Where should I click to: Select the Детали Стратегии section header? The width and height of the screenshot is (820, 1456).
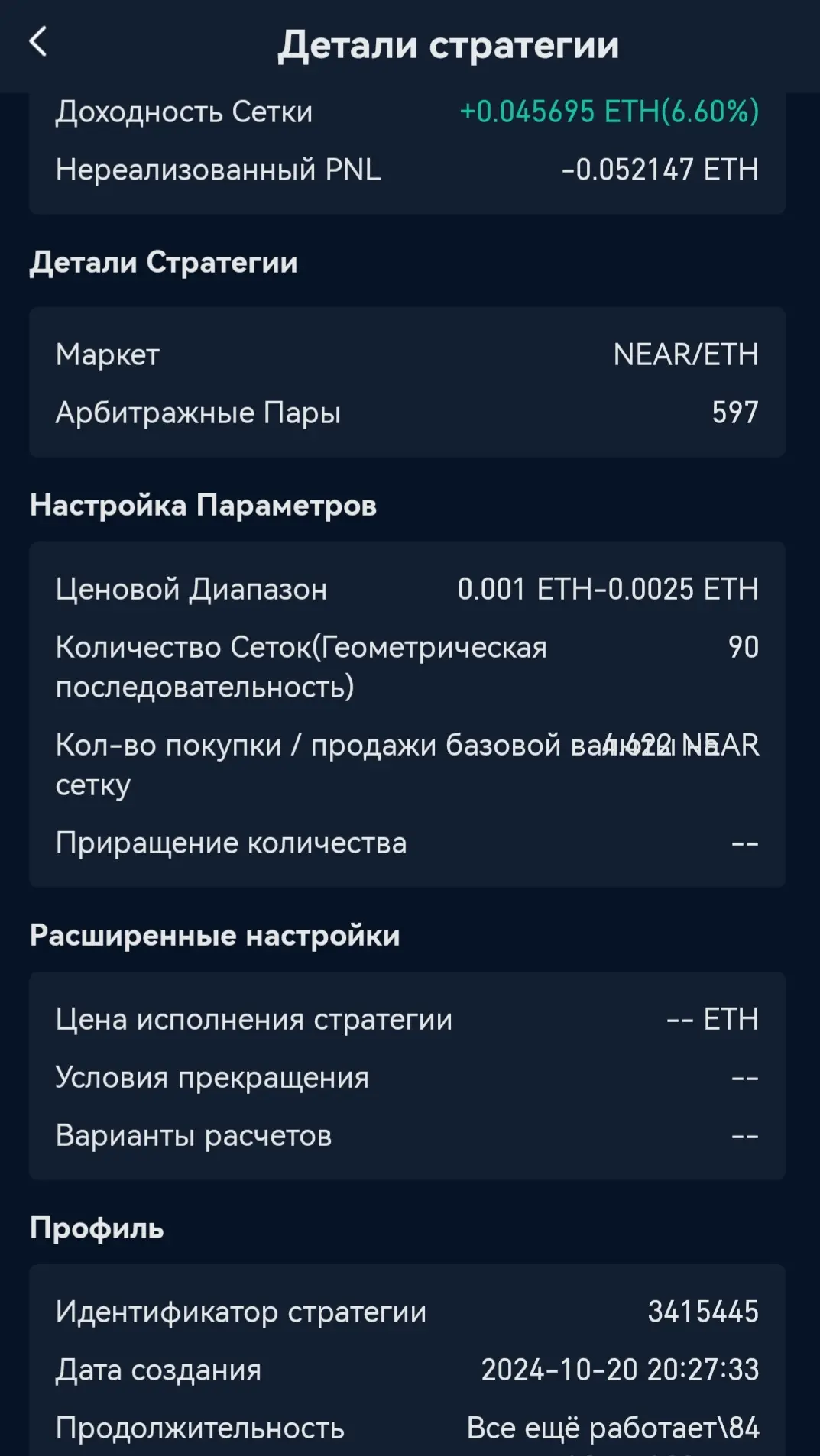(x=164, y=262)
